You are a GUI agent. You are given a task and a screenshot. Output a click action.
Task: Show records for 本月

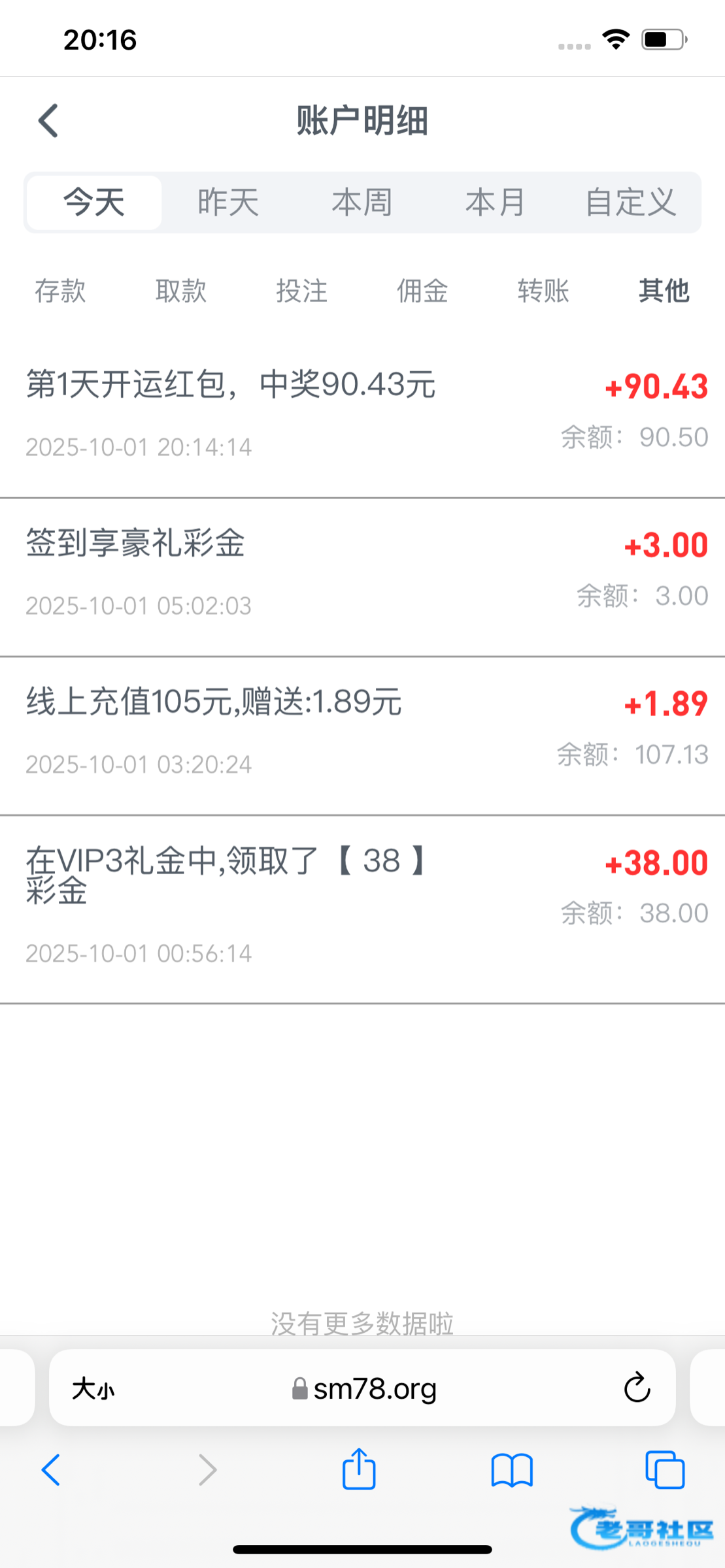point(495,203)
